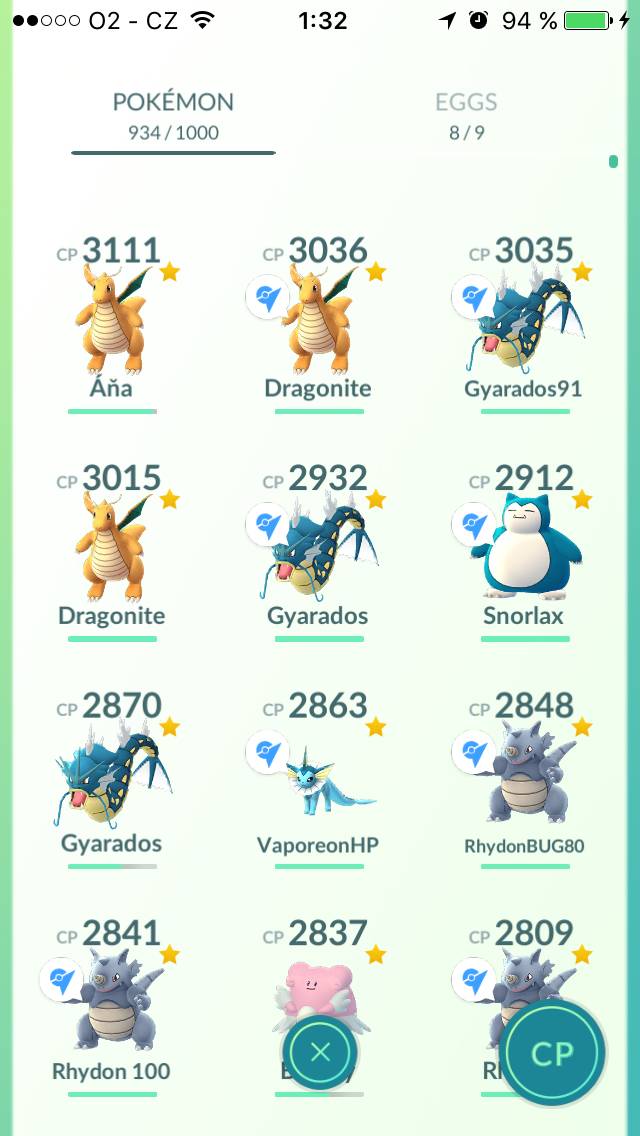Viewport: 640px width, 1136px height.
Task: Open VaporeonHP with CP 2863
Action: (318, 780)
